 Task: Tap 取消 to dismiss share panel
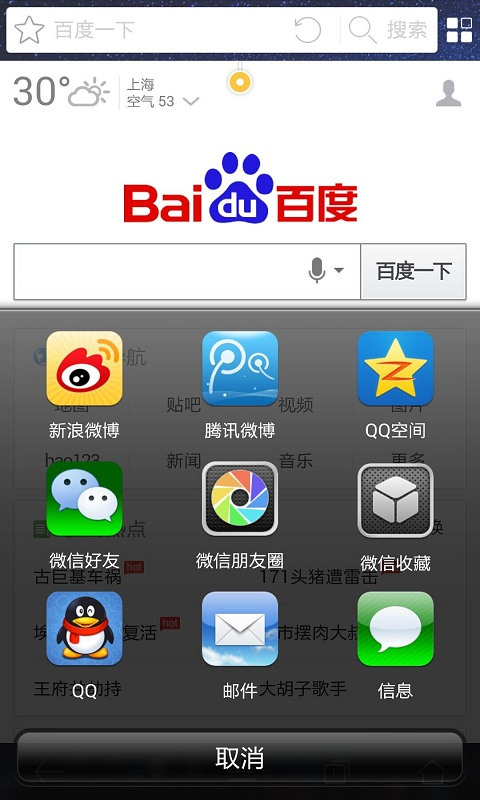point(240,759)
